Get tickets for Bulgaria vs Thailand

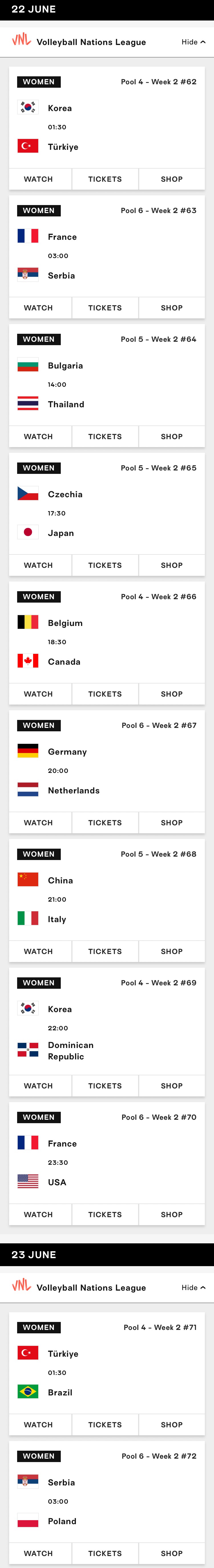pos(105,437)
